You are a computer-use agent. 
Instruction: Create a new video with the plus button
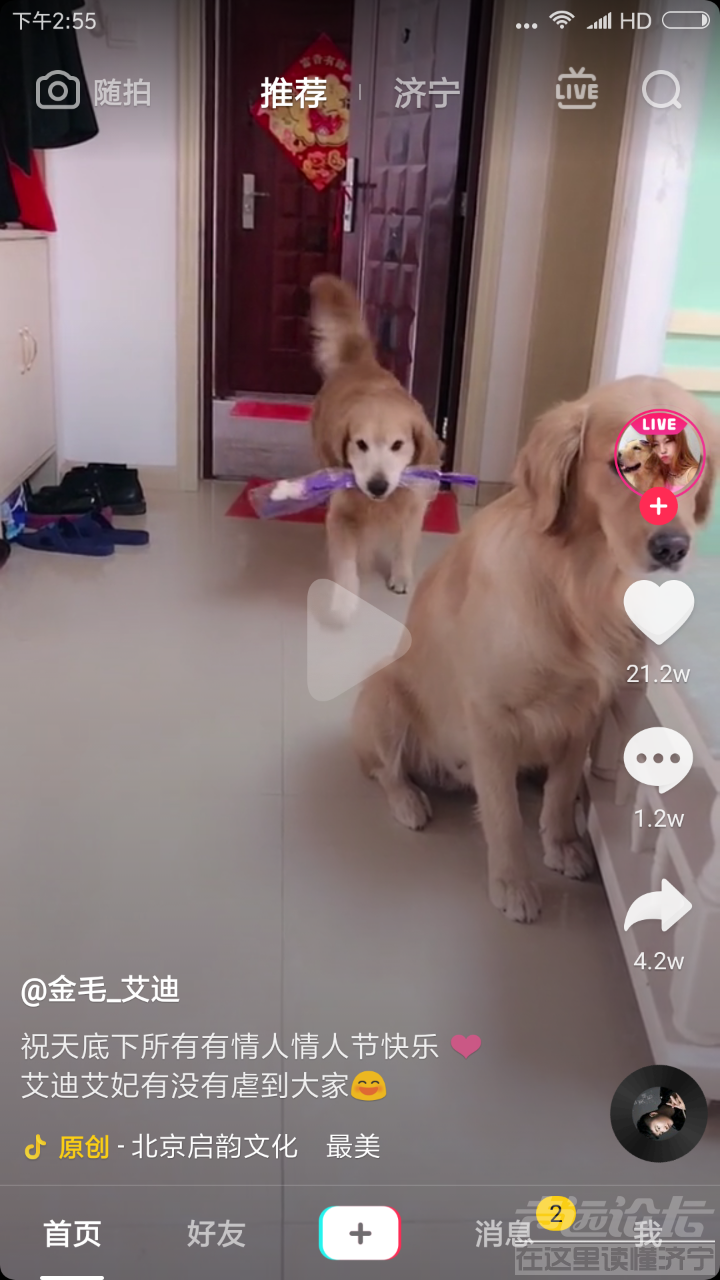(360, 1233)
